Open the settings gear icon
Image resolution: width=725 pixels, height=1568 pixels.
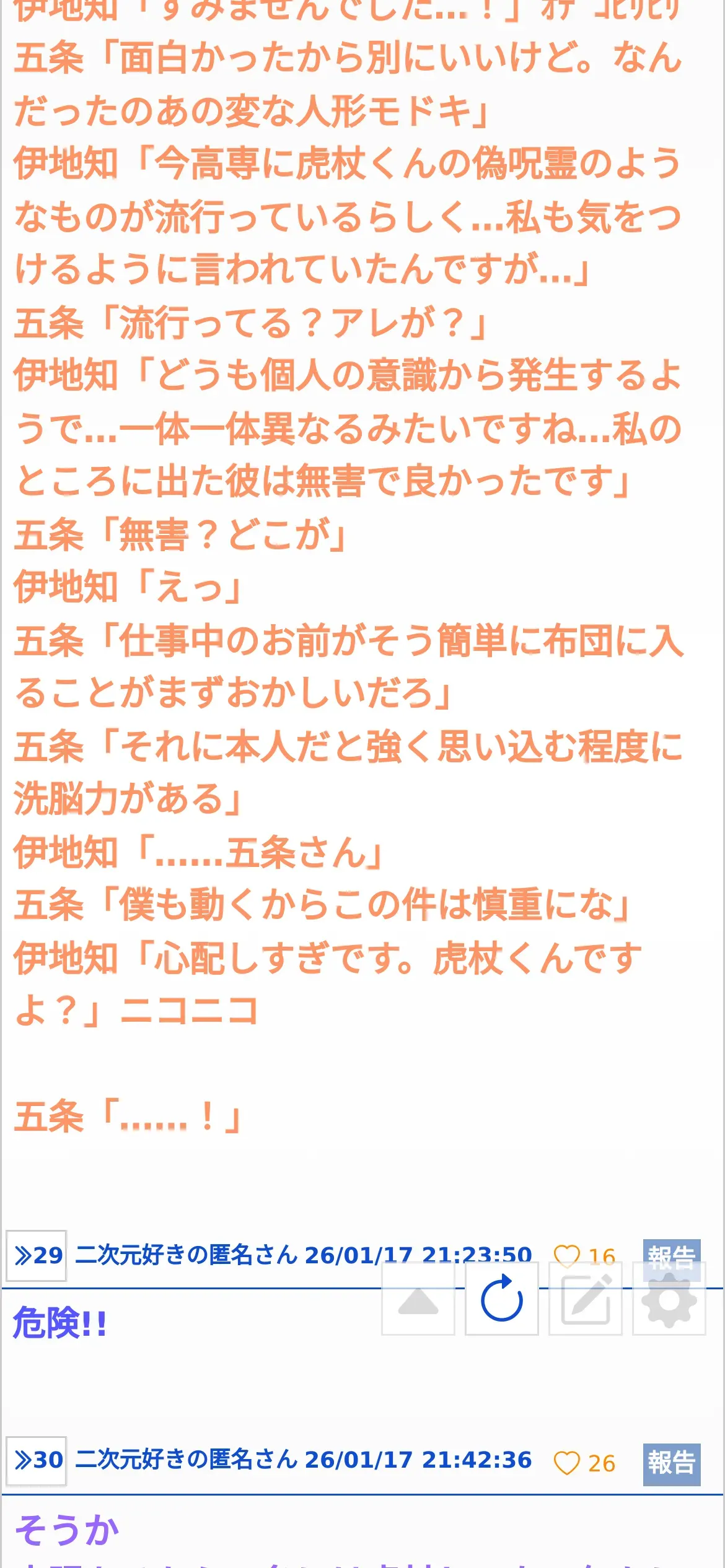pos(669,1299)
